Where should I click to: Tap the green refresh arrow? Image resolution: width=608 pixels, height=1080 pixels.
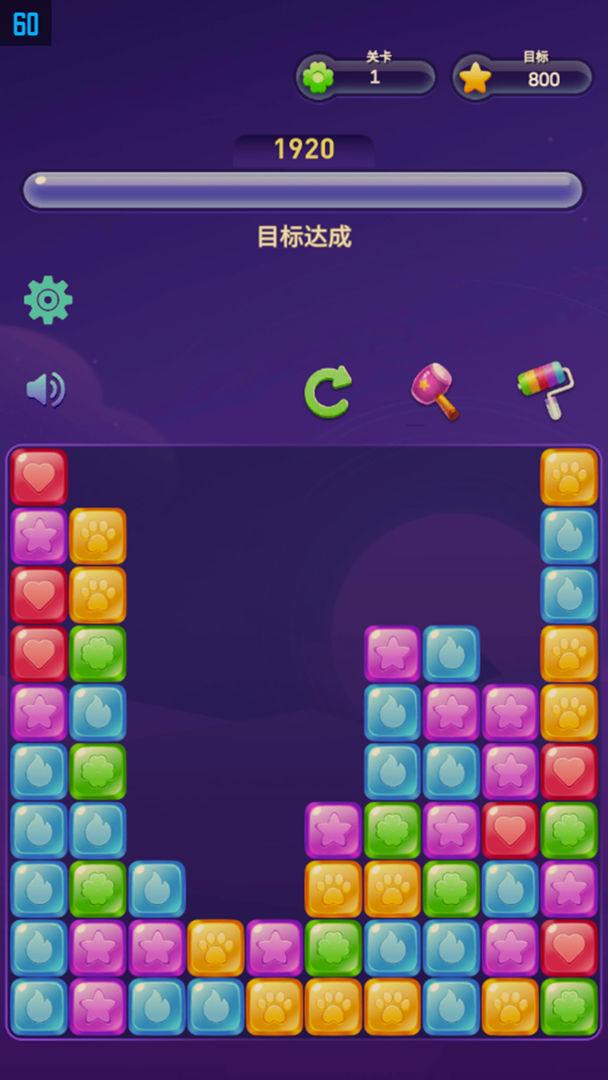tap(328, 392)
